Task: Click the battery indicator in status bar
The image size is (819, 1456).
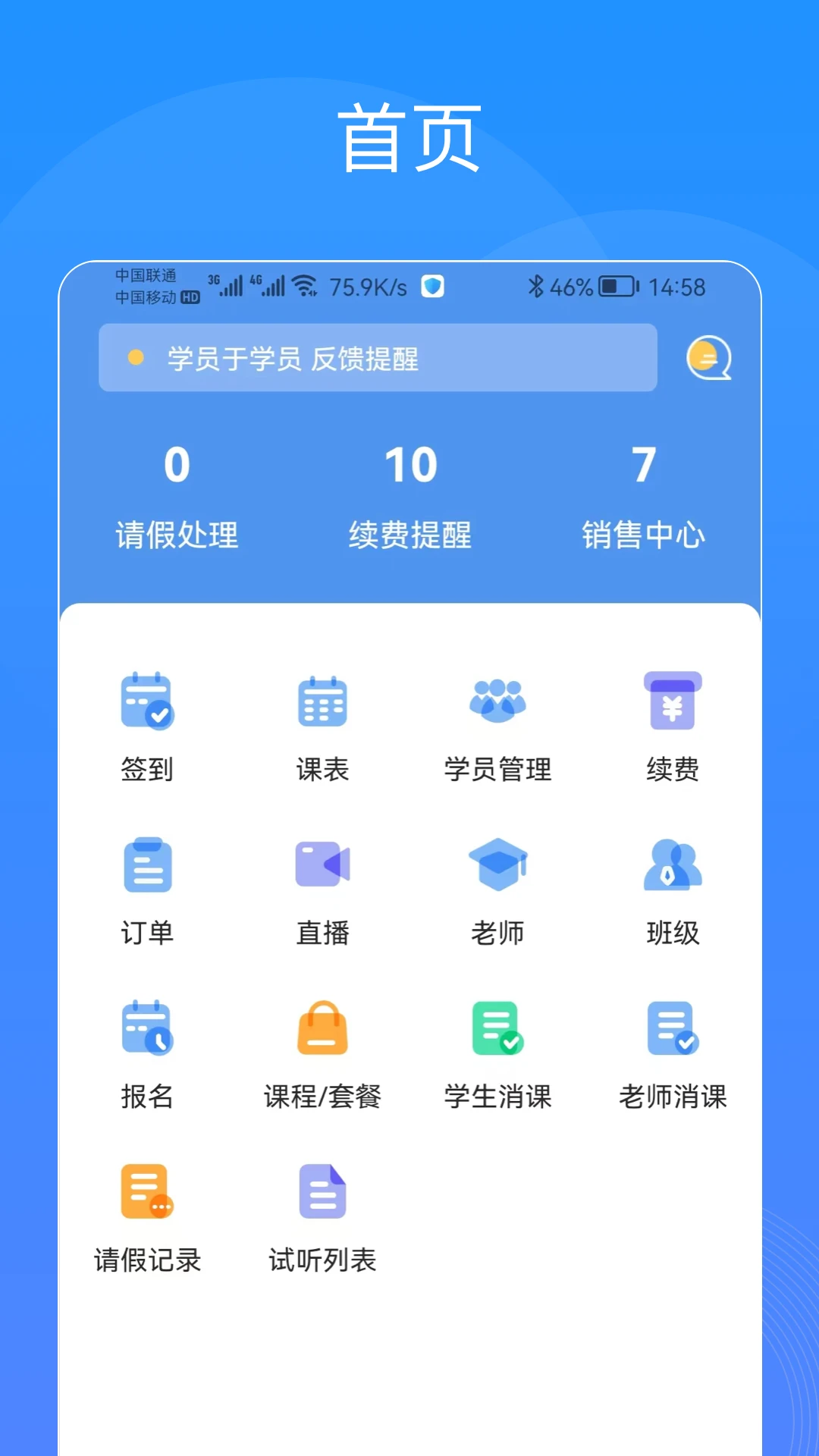Action: tap(615, 287)
